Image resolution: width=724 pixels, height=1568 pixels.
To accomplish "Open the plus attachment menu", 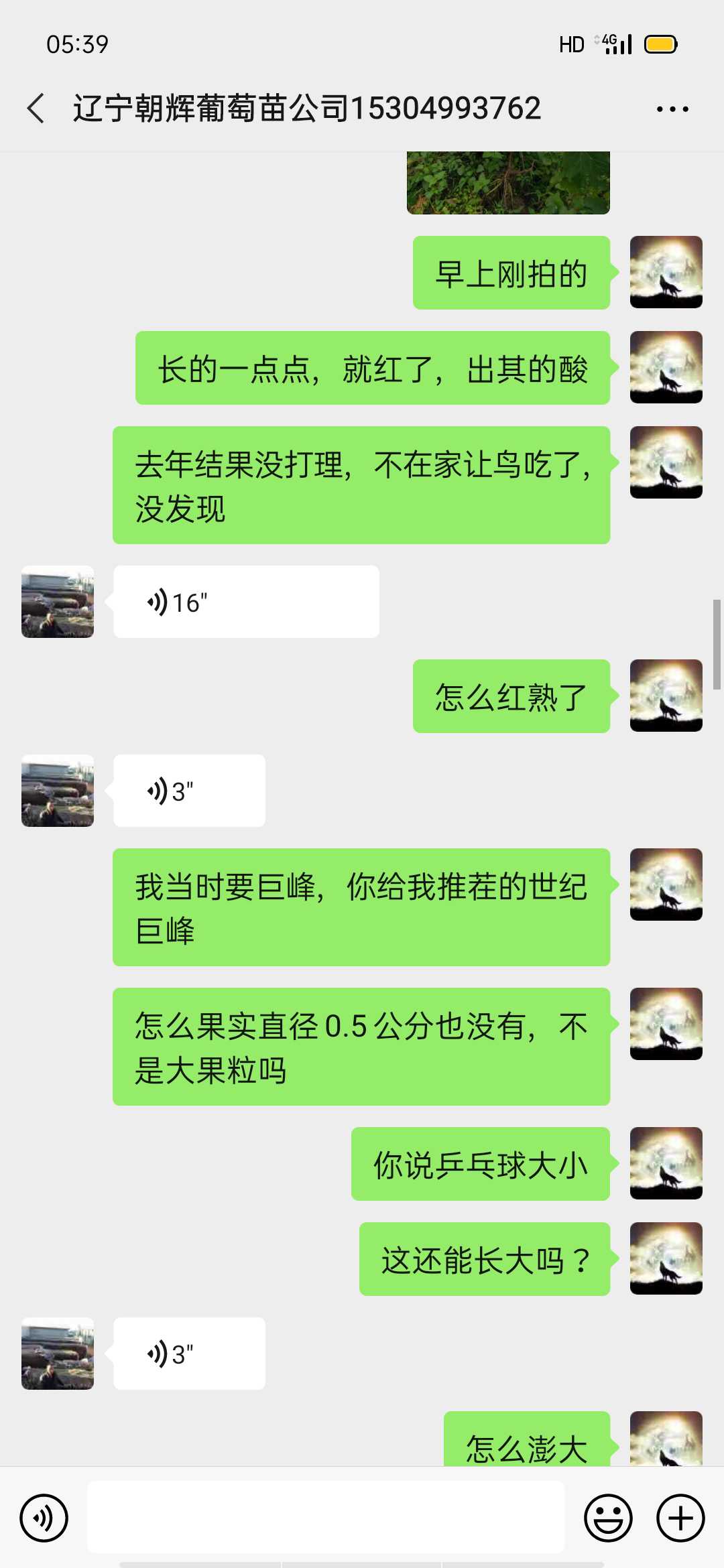I will tap(680, 1518).
